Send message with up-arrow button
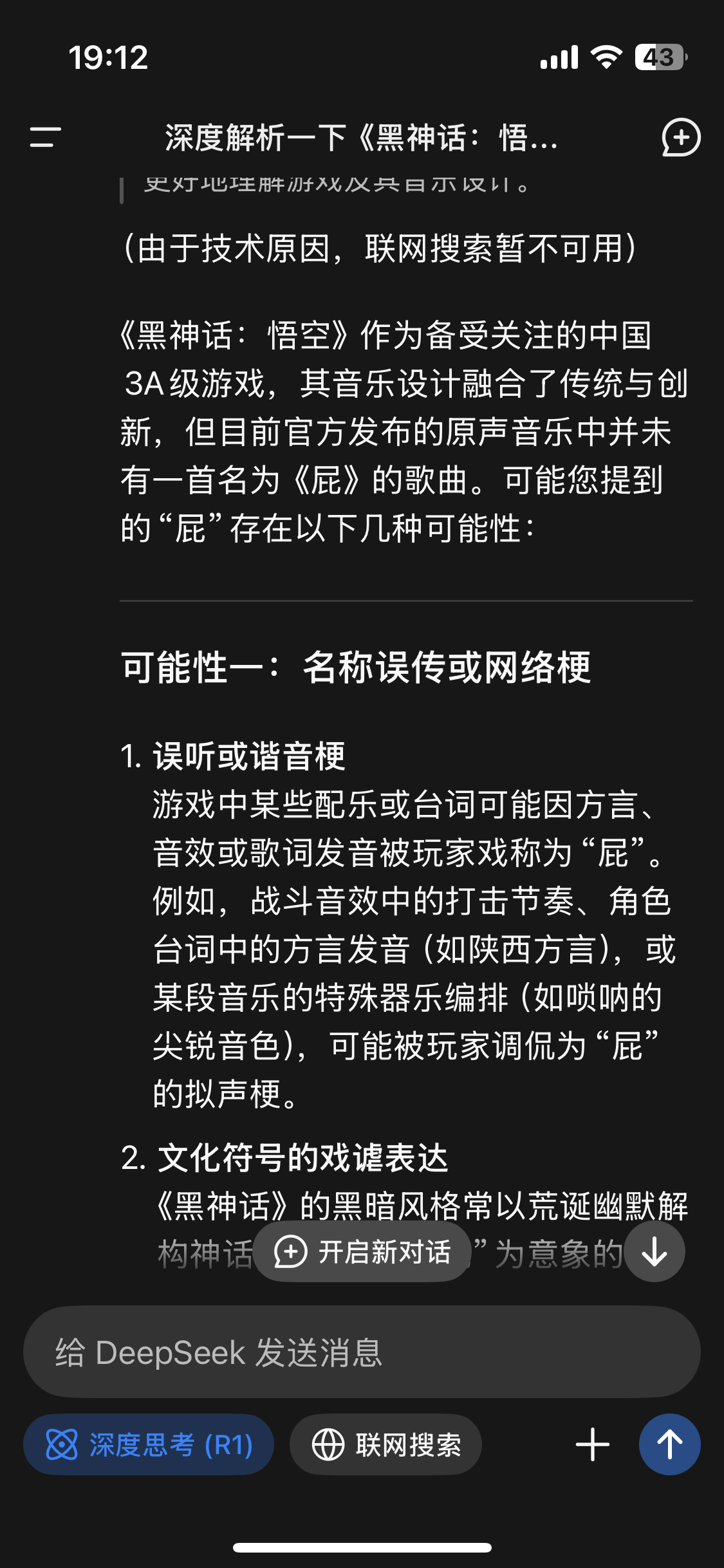The width and height of the screenshot is (724, 1568). (669, 1445)
